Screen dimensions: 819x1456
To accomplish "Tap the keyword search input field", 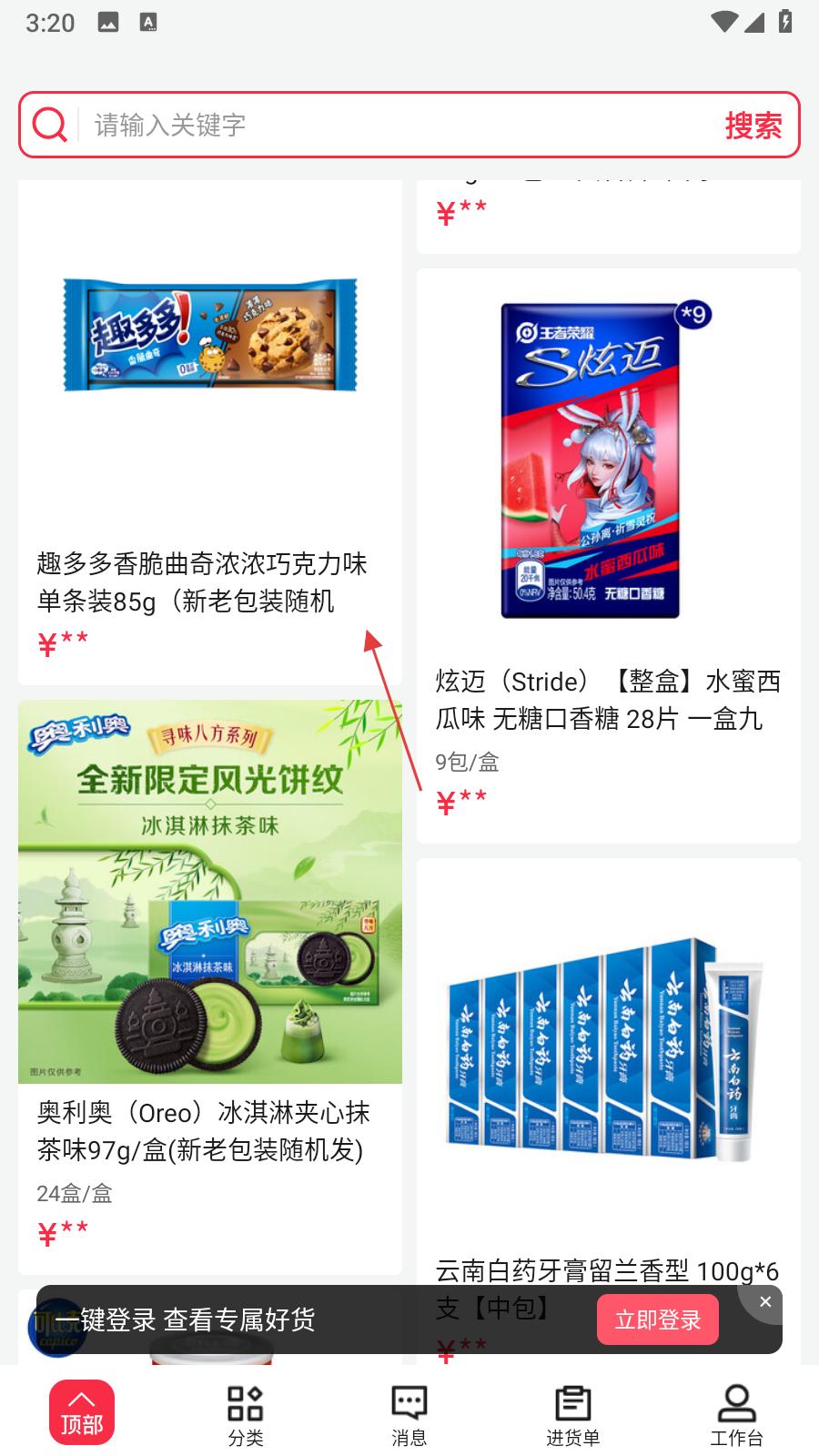I will pyautogui.click(x=391, y=125).
